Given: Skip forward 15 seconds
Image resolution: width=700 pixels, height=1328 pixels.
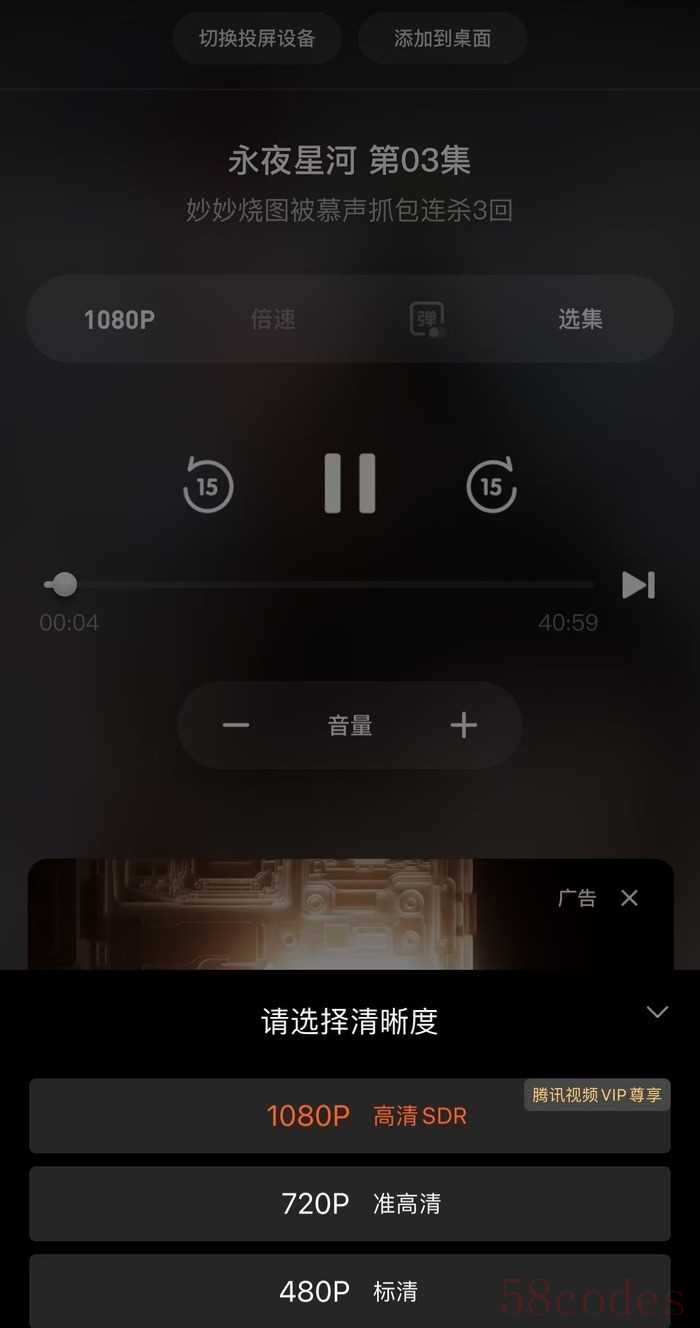Looking at the screenshot, I should tap(491, 486).
